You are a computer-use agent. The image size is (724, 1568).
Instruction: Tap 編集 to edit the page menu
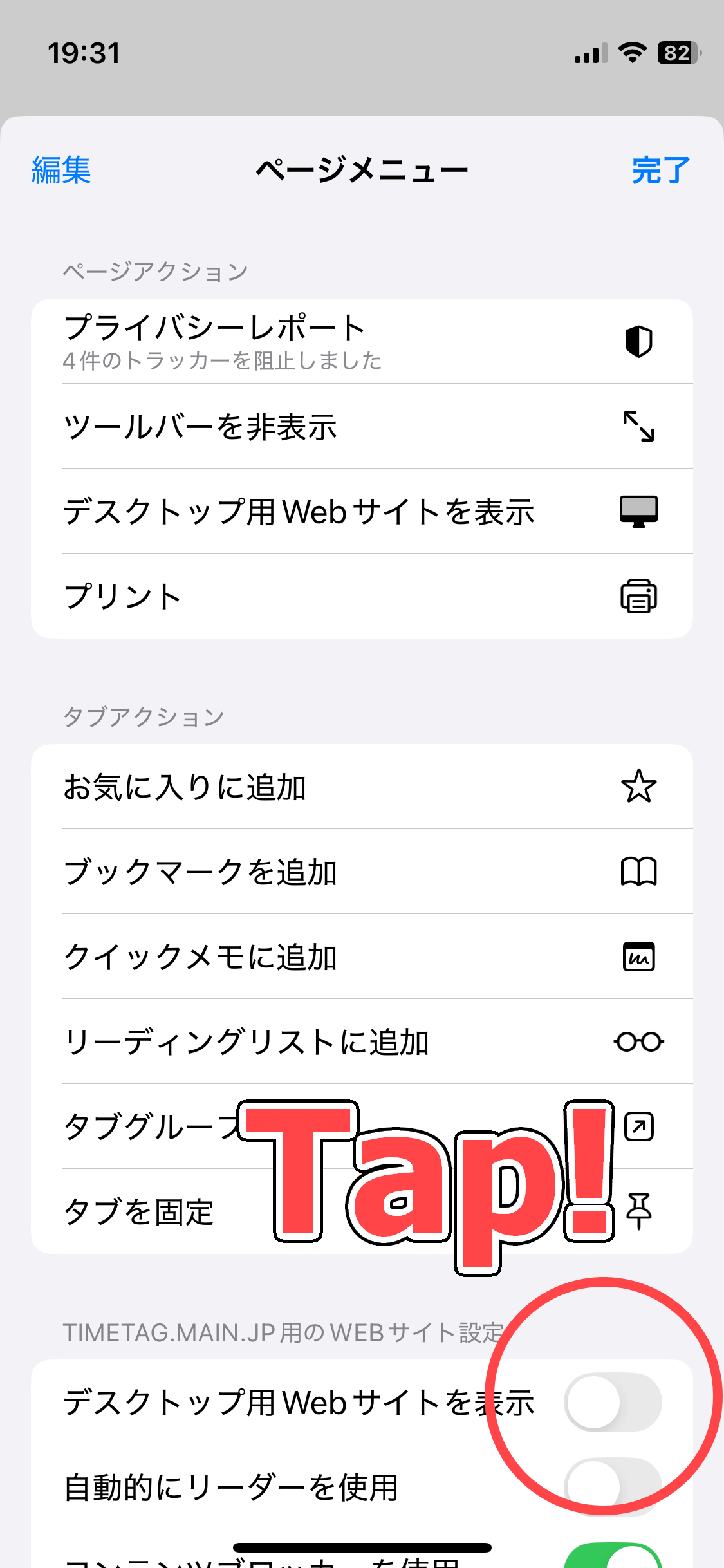[x=61, y=171]
